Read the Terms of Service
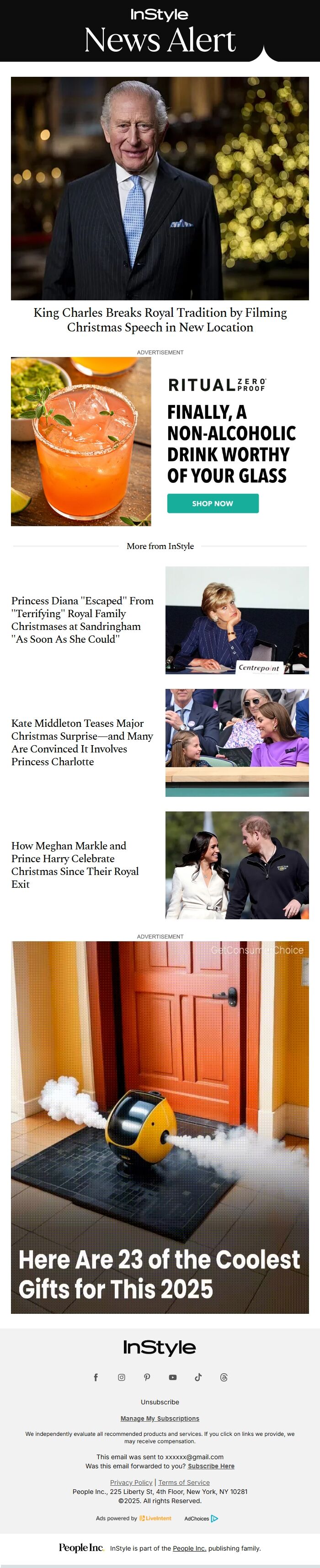Image resolution: width=320 pixels, height=1568 pixels. (x=184, y=1482)
